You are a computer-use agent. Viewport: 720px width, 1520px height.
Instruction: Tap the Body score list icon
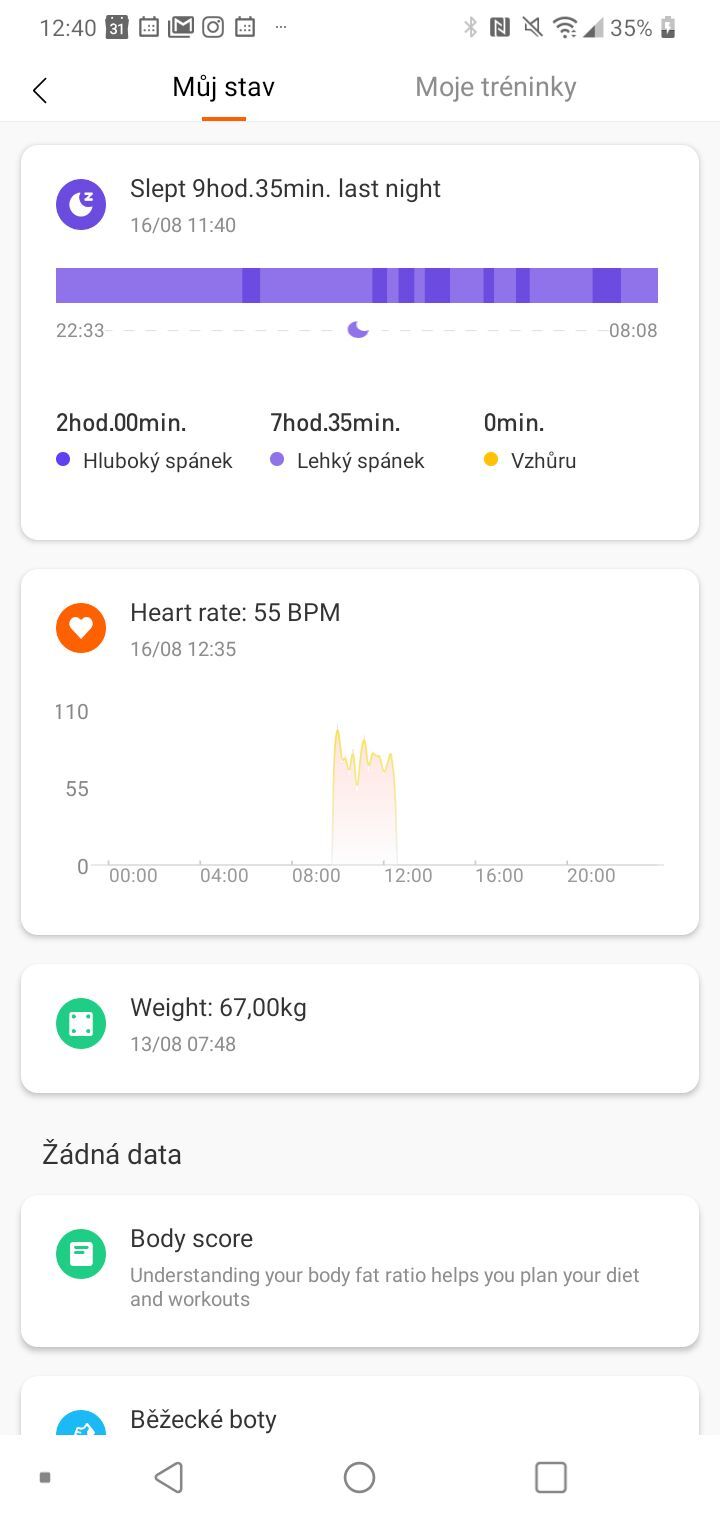click(80, 1253)
